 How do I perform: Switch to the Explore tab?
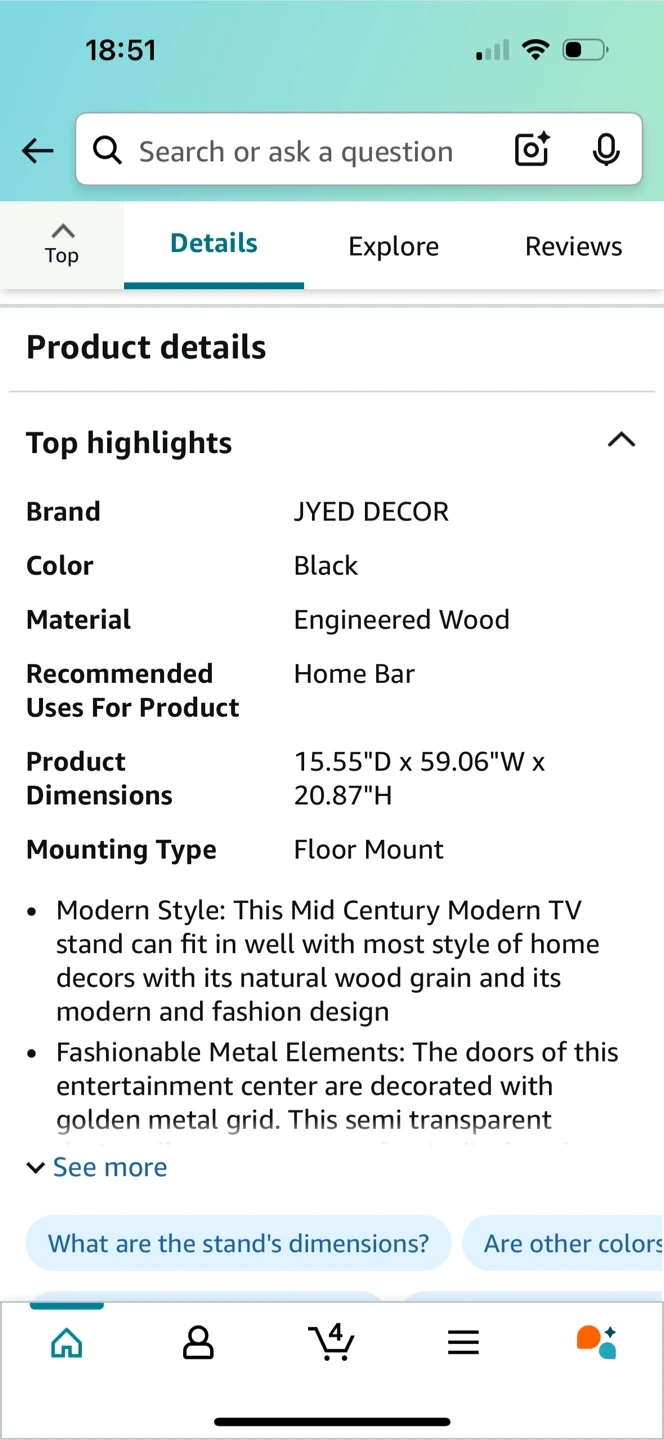point(393,246)
